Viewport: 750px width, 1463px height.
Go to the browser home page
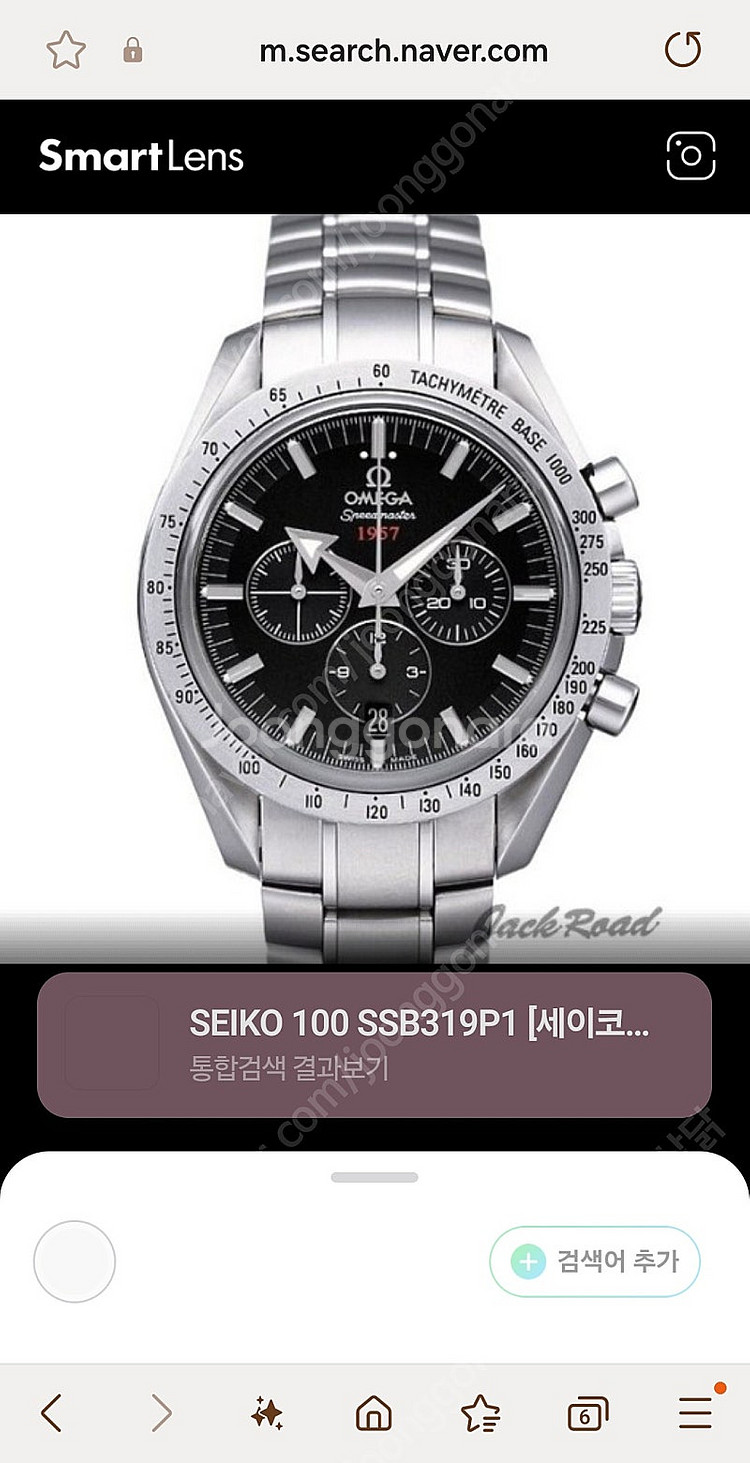click(374, 1413)
